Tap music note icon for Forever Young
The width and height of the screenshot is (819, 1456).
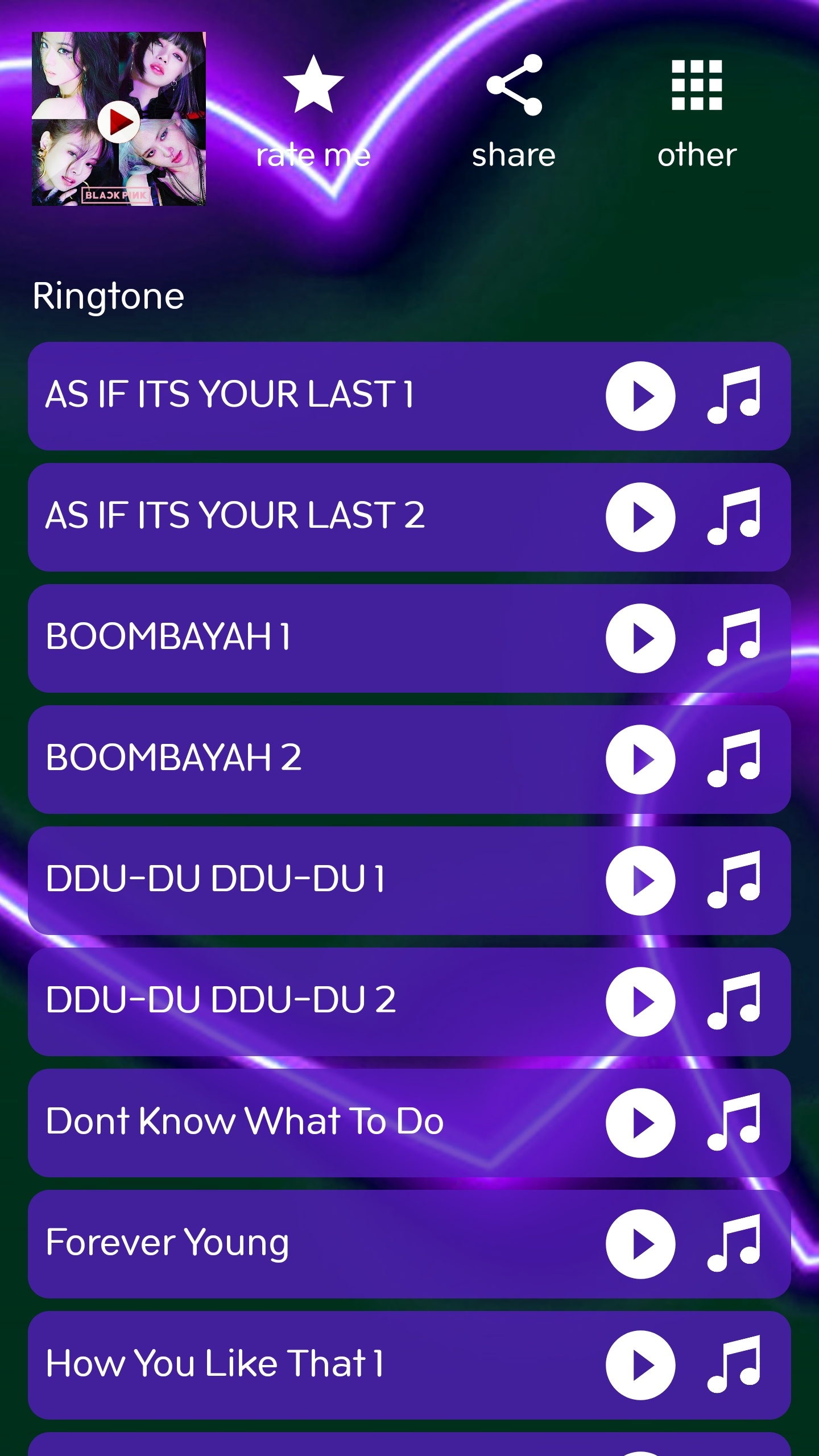point(734,1243)
